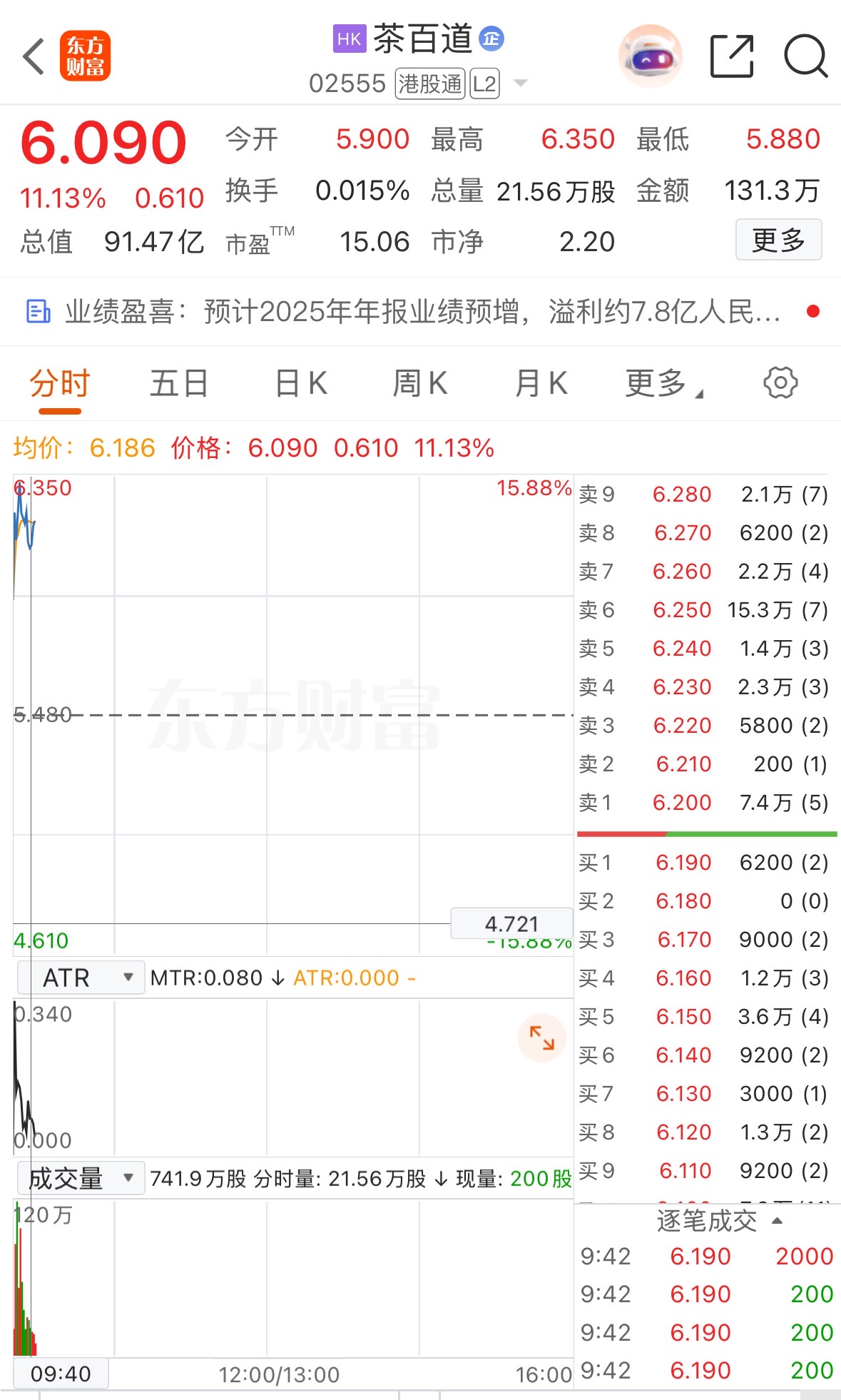Open the robot AI assistant icon
Screen dimensions: 841x1400
pos(650,56)
